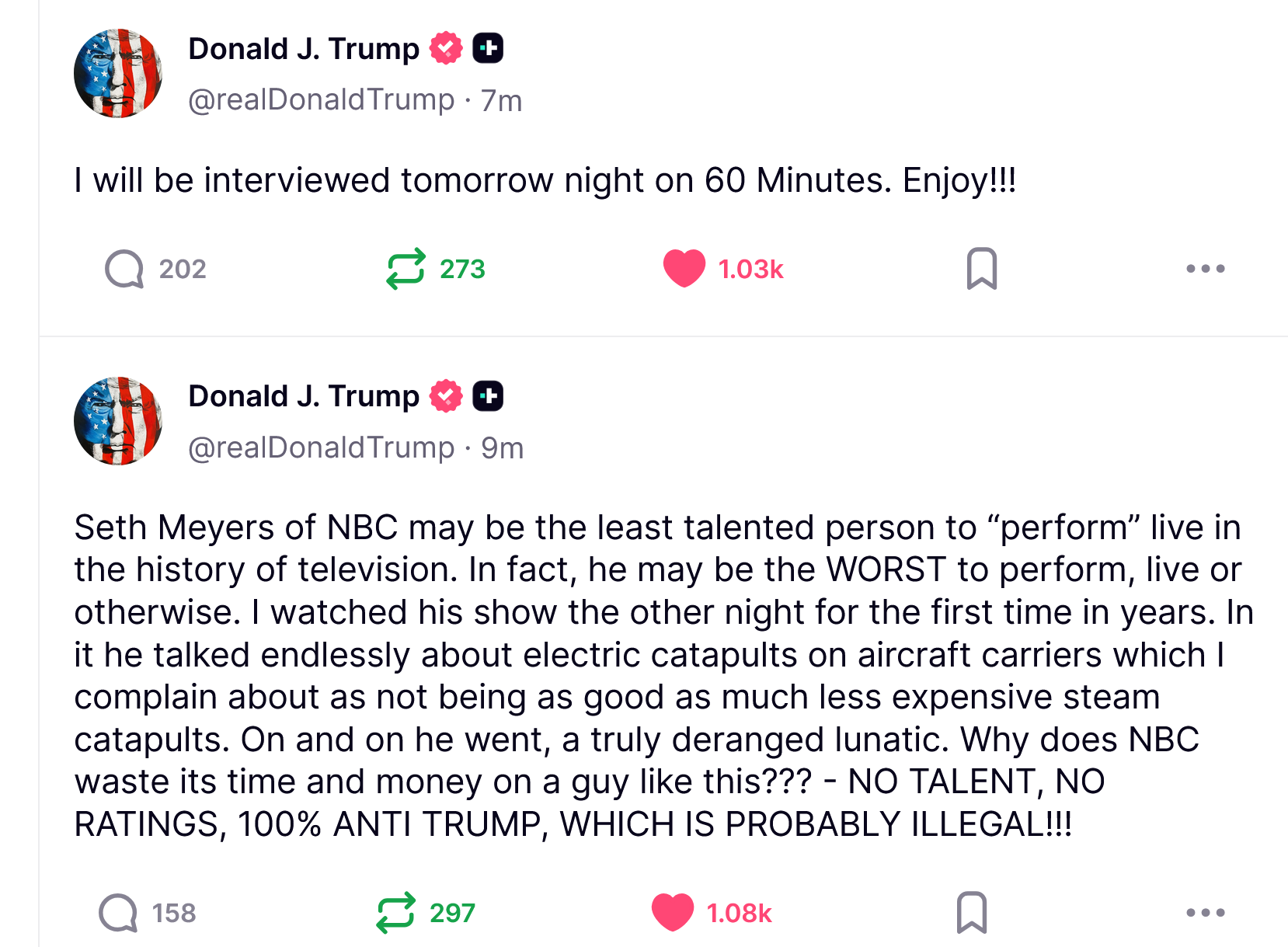1288x947 pixels.
Task: ReTruth the Seth Meyers post
Action: 395,913
